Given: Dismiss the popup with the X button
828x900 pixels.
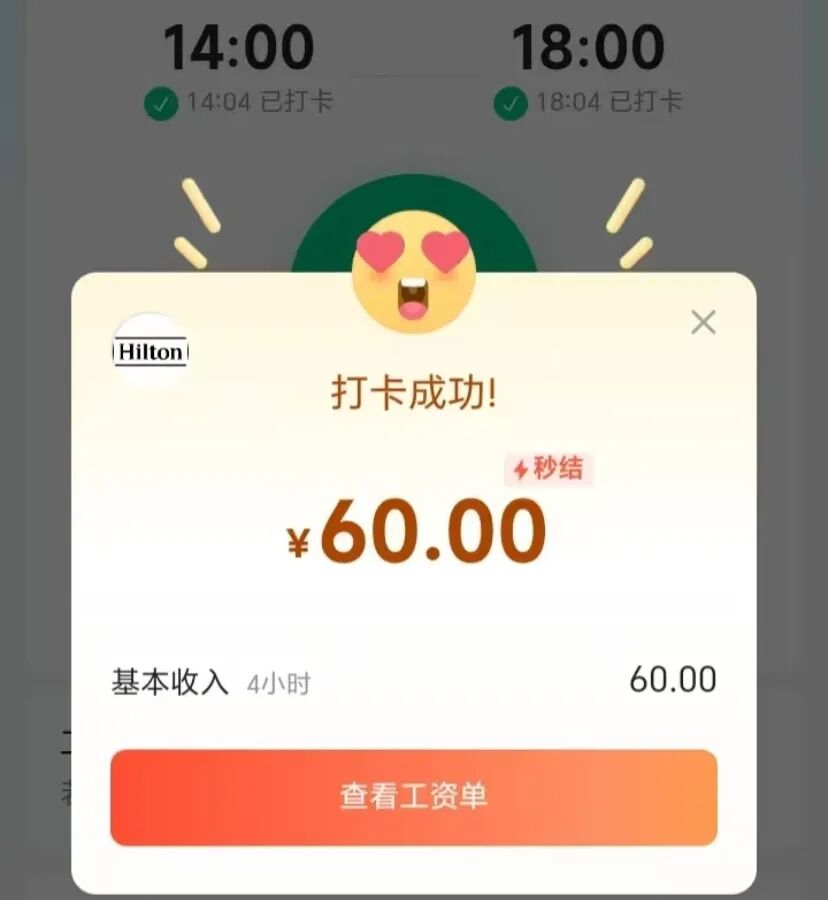Looking at the screenshot, I should [703, 323].
